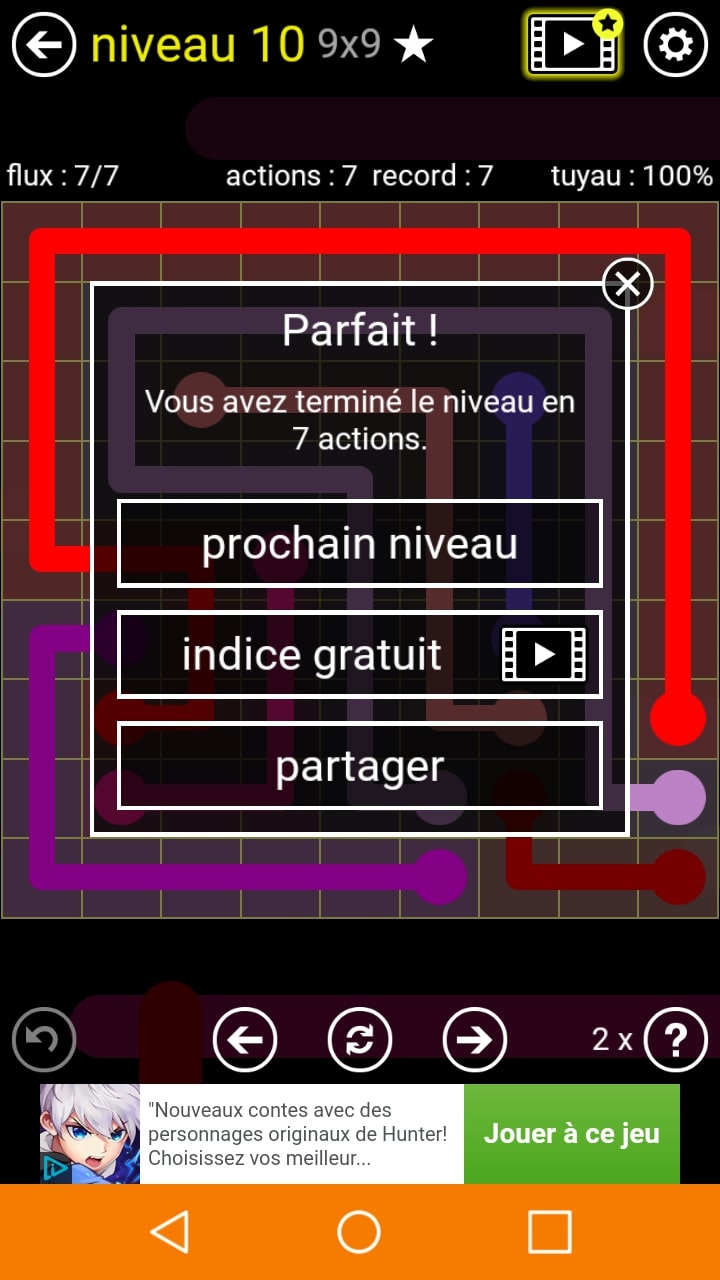Go back using the top-left arrow
The height and width of the screenshot is (1280, 720).
pos(44,45)
